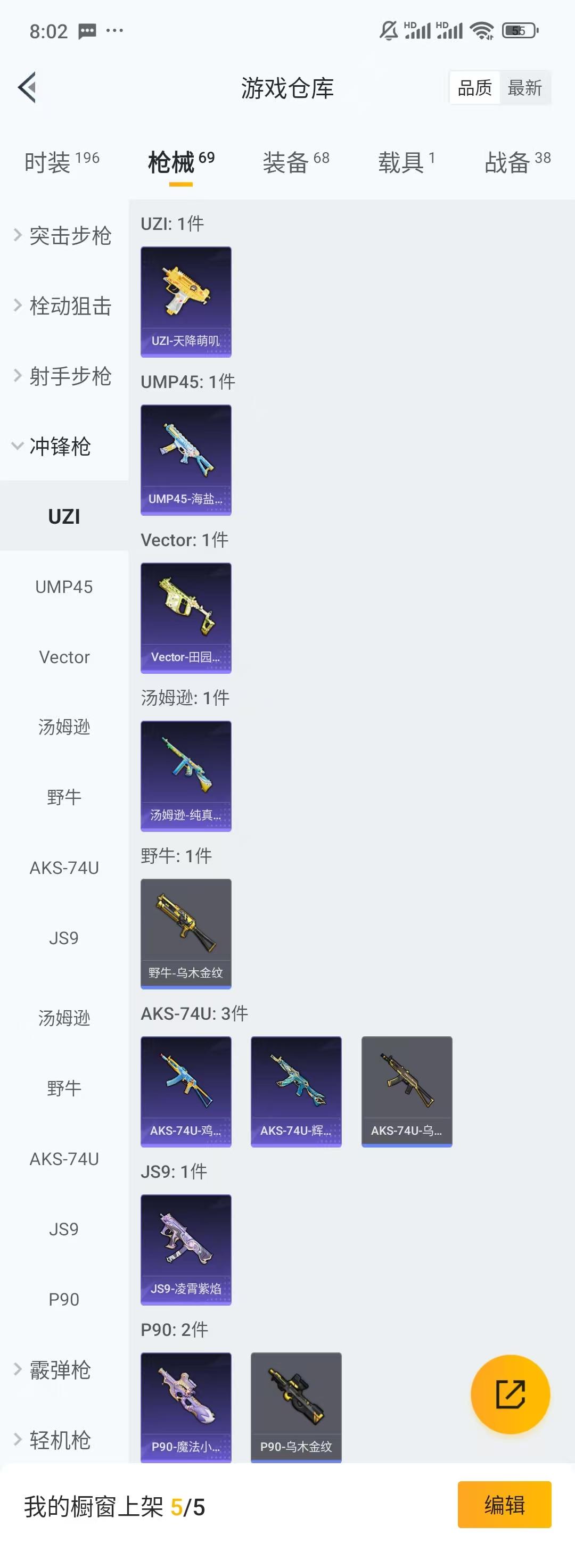
Task: Collapse the 冲锋枪 category
Action: click(x=55, y=446)
